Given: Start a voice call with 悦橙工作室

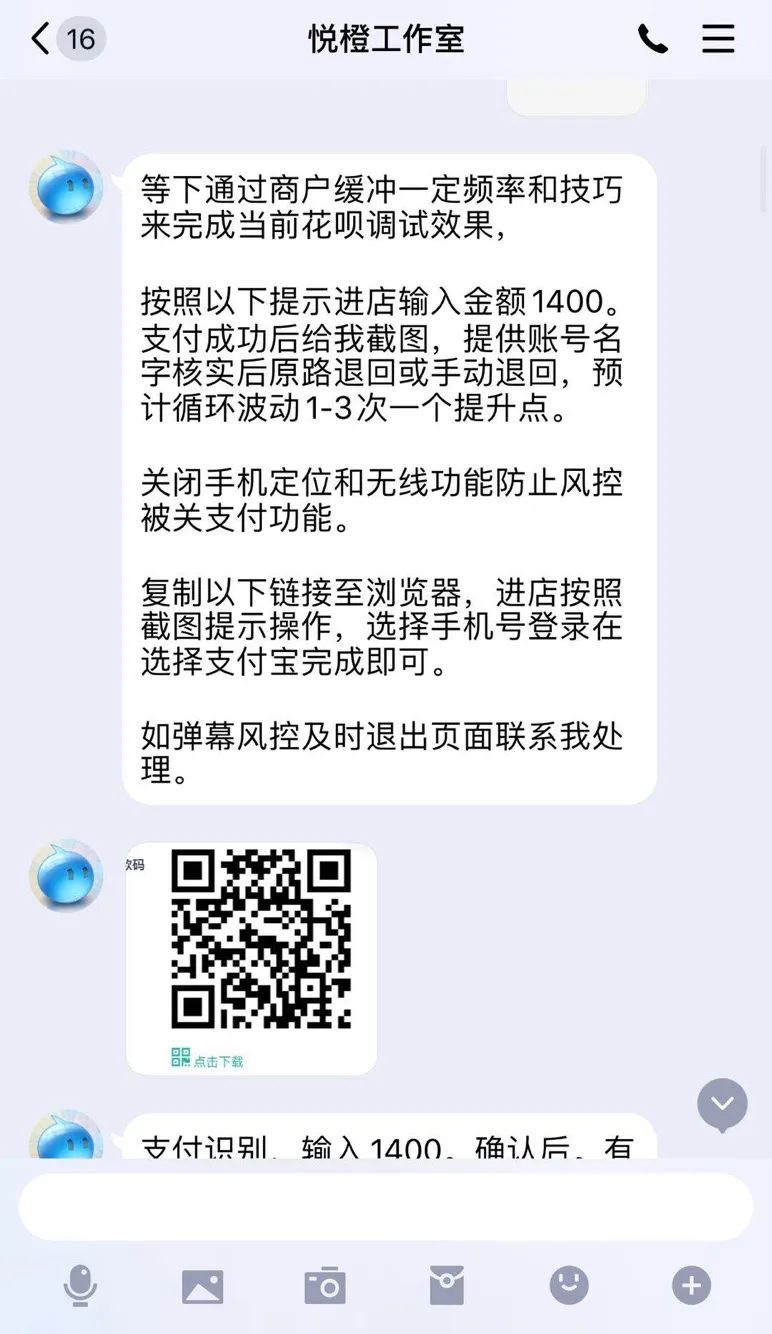Looking at the screenshot, I should point(652,40).
